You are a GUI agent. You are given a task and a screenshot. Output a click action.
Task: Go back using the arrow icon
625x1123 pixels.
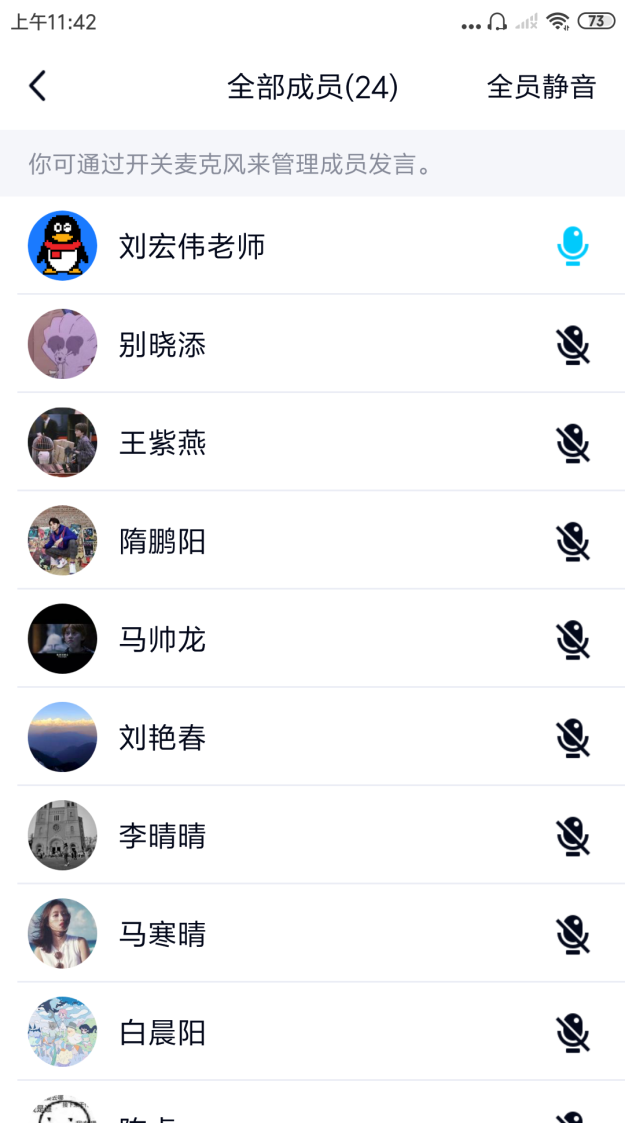click(38, 87)
